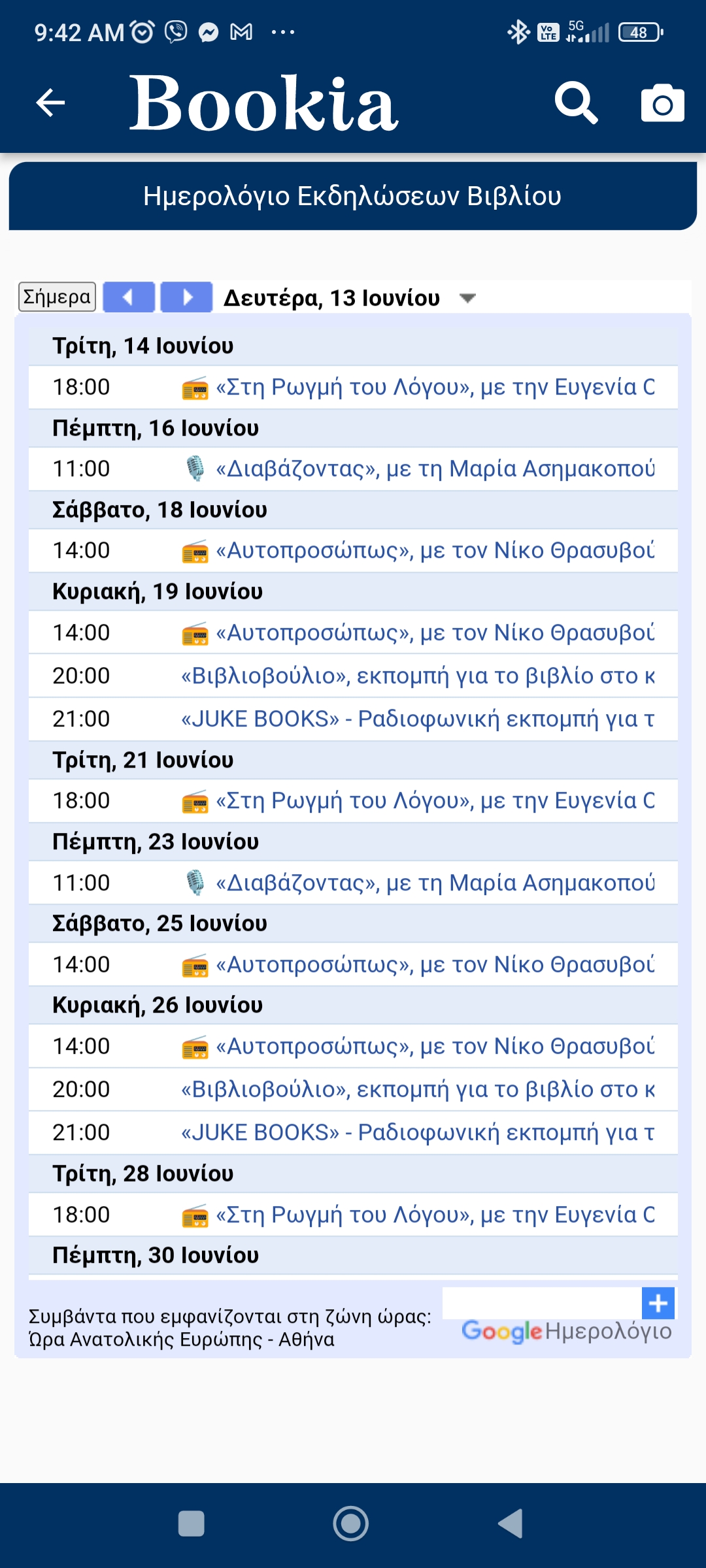Open the 18:00 event on Τρίτη, 14 Ιουνίου
The height and width of the screenshot is (1568, 706).
click(418, 387)
